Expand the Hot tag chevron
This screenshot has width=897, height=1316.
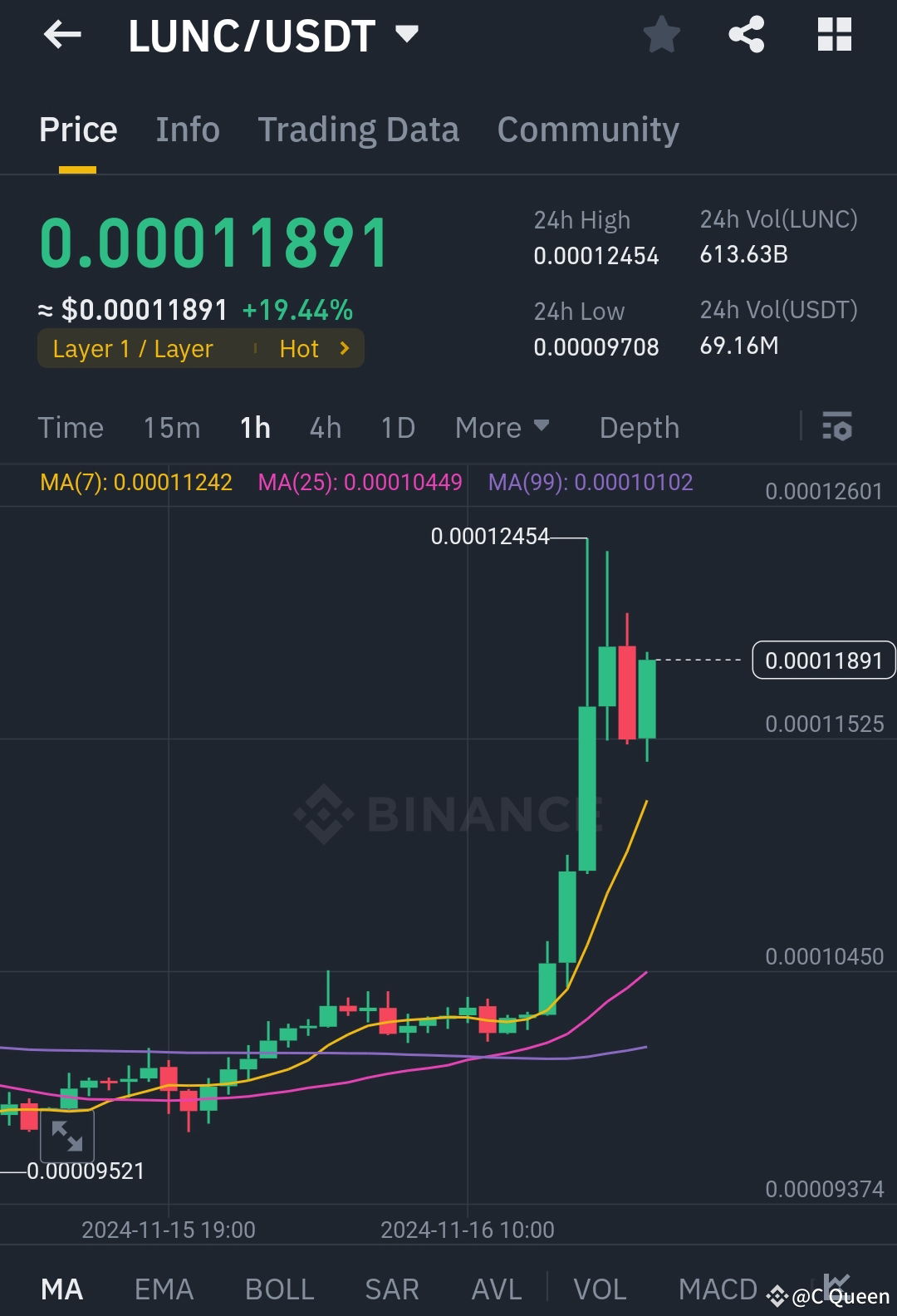click(343, 348)
